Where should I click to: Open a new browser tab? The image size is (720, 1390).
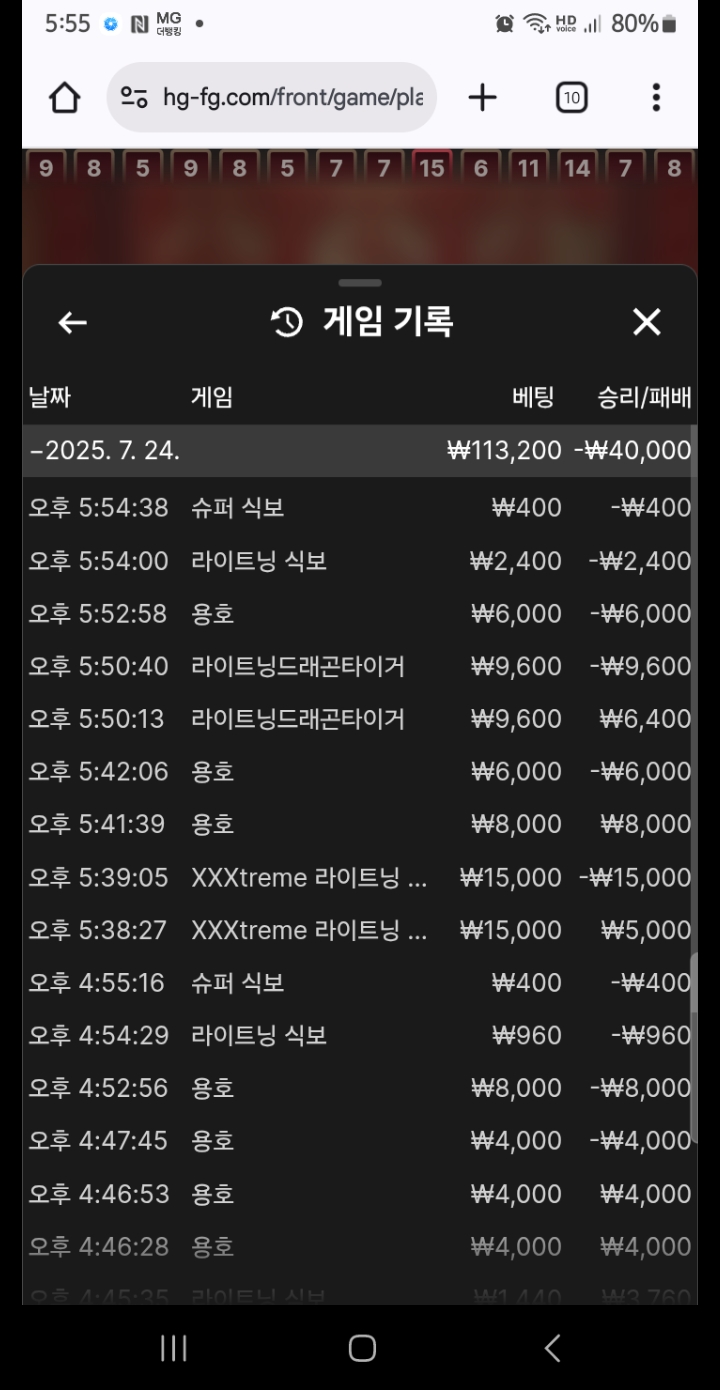[482, 97]
